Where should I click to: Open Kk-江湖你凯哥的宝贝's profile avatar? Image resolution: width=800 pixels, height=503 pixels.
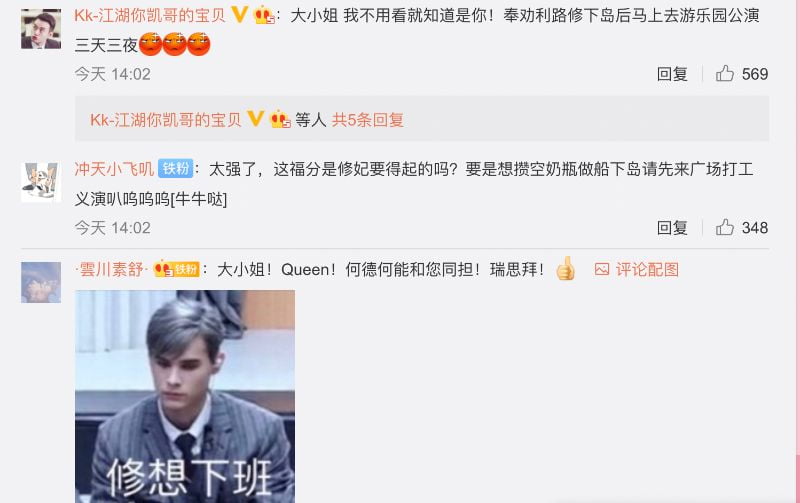[x=41, y=29]
